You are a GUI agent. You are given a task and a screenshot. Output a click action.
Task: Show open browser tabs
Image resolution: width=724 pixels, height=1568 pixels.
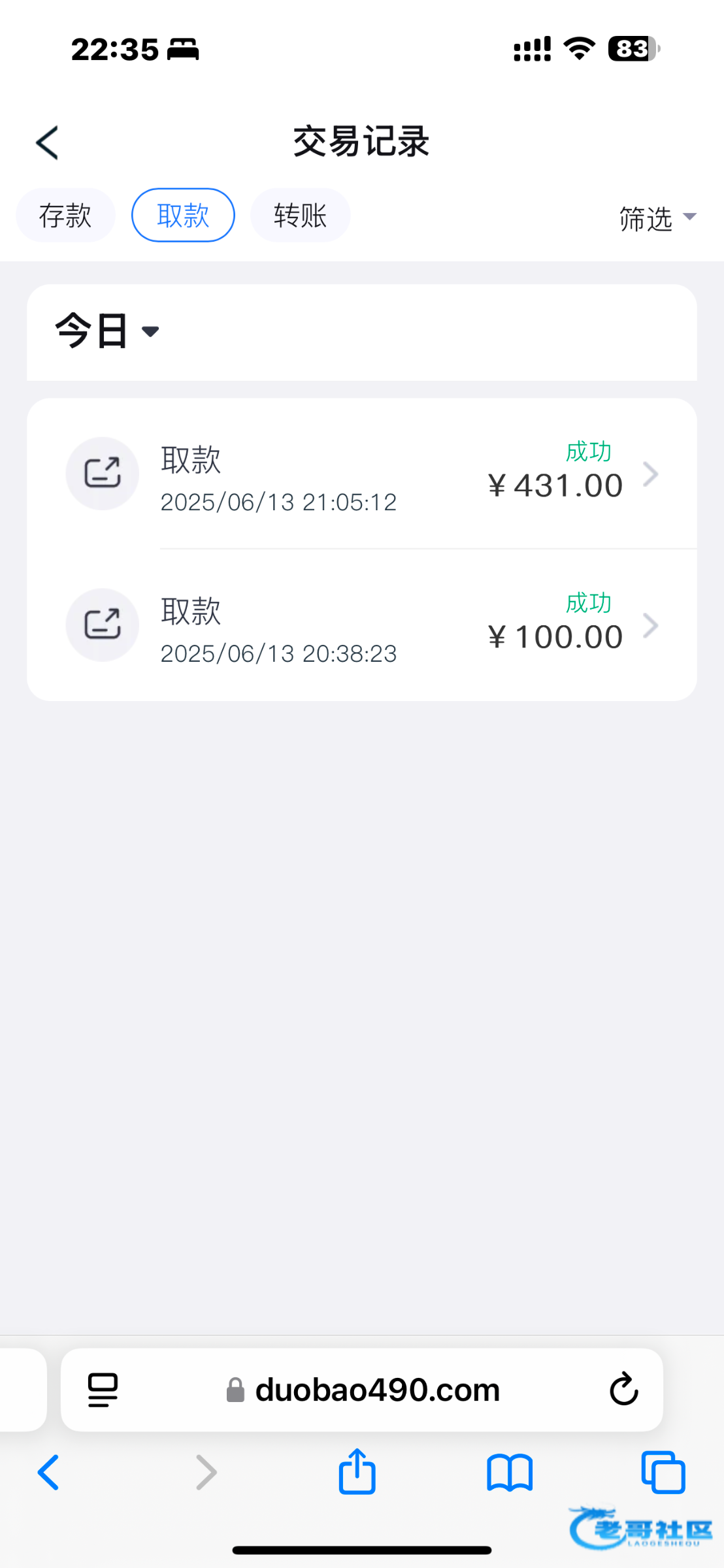tap(663, 1473)
